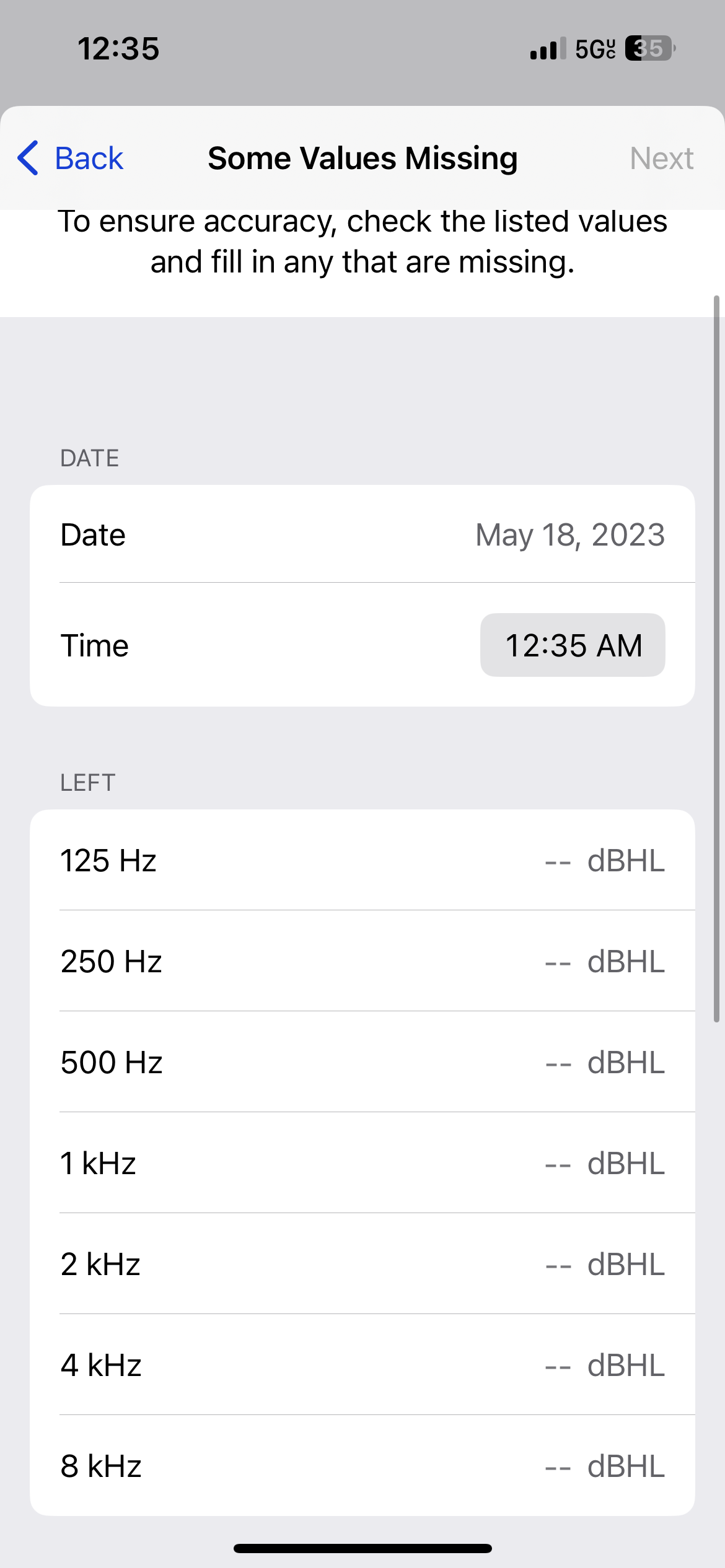Enter a value for 250 Hz
Screen dimensions: 725x1568
604,960
